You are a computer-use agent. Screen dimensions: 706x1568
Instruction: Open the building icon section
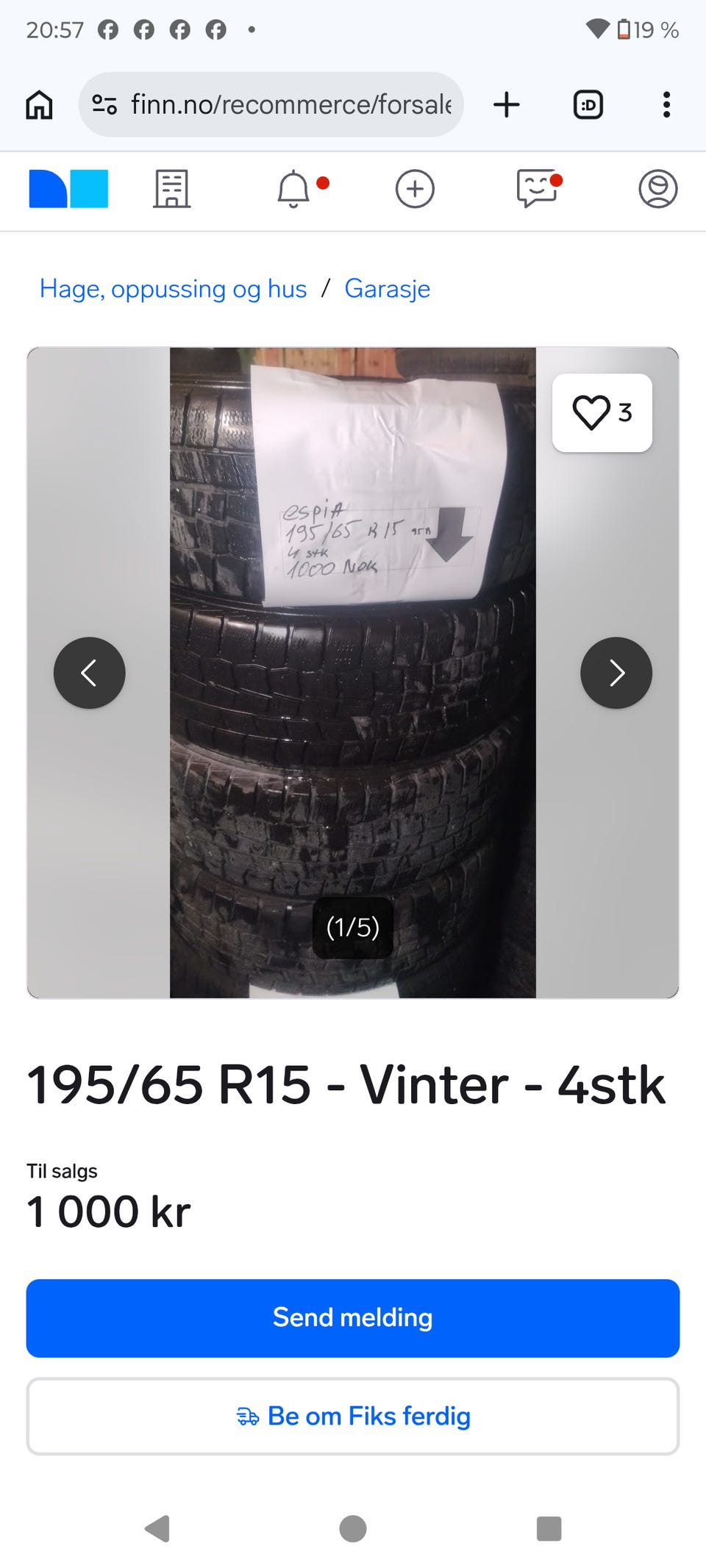click(x=172, y=189)
